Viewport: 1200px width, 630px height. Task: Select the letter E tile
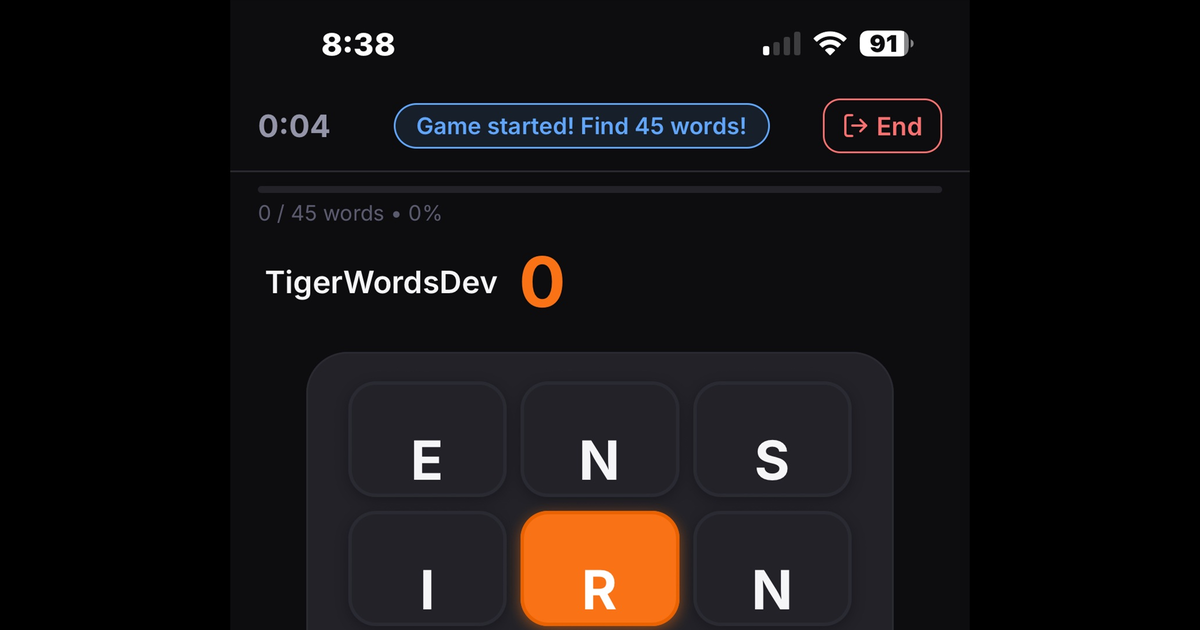pyautogui.click(x=427, y=440)
